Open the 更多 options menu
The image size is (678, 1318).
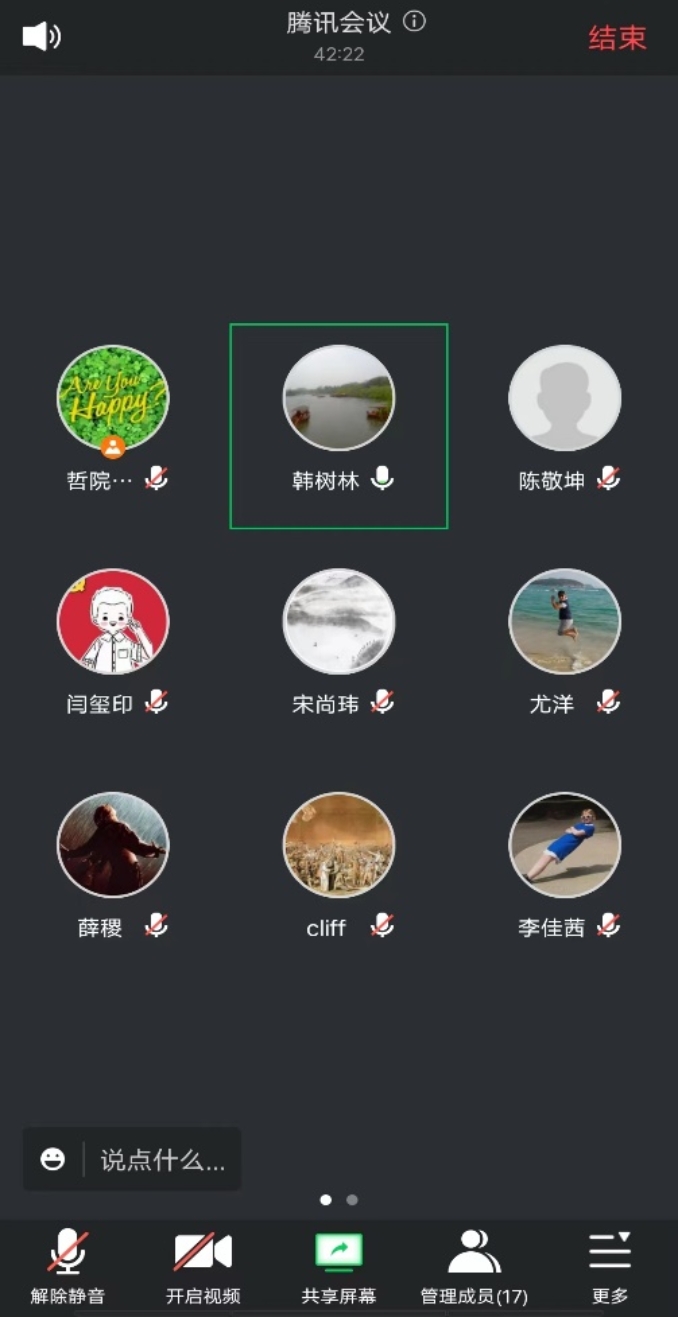click(610, 1266)
